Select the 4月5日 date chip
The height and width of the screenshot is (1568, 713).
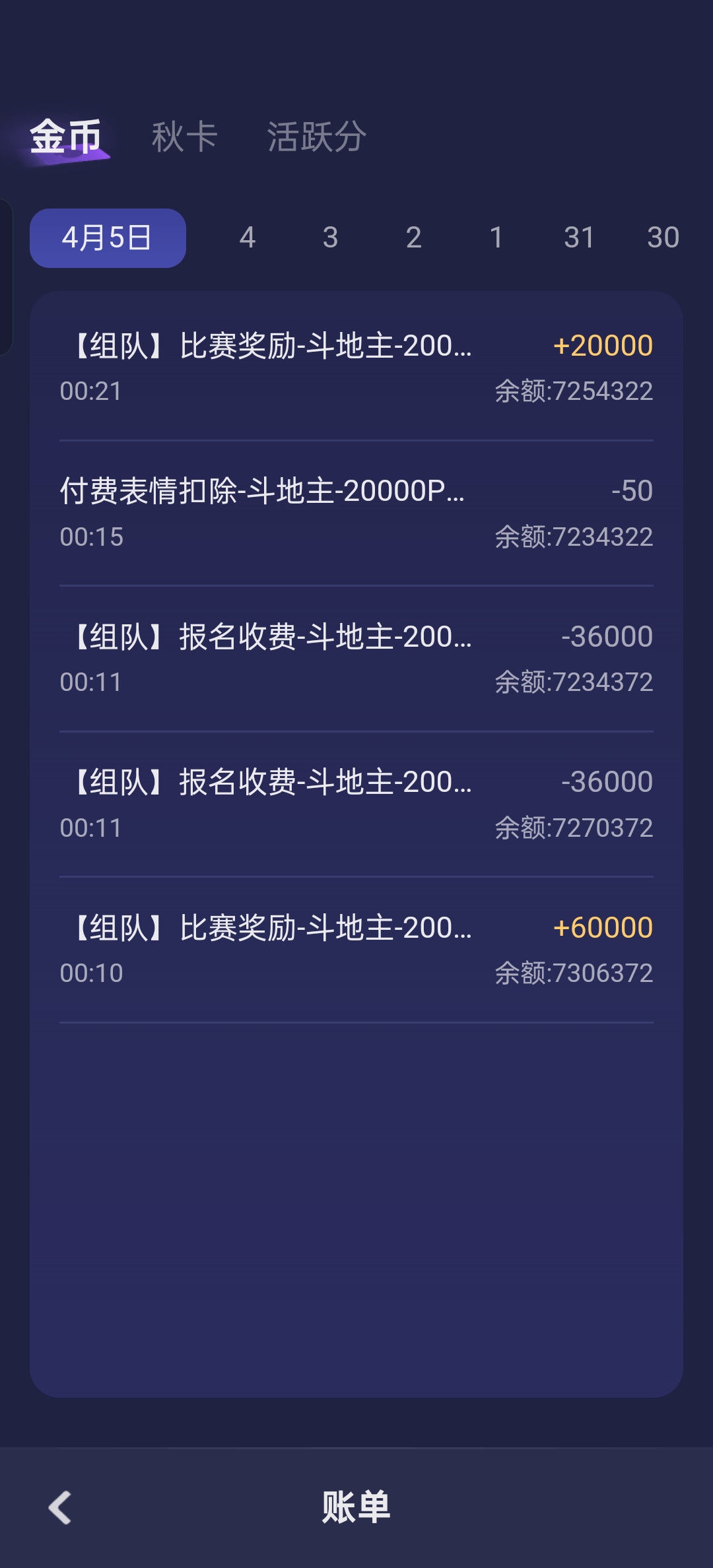(108, 238)
